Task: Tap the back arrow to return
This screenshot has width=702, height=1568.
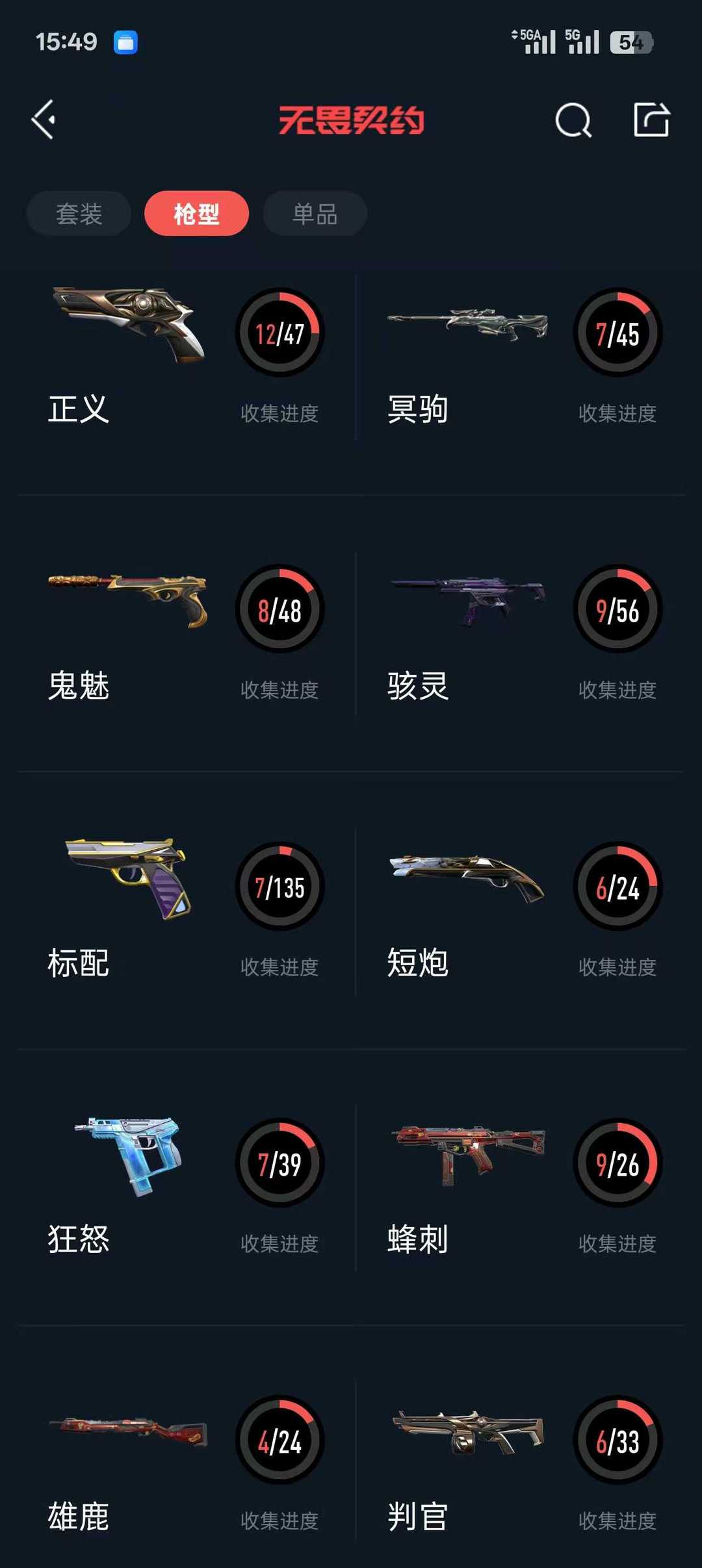Action: pyautogui.click(x=43, y=120)
